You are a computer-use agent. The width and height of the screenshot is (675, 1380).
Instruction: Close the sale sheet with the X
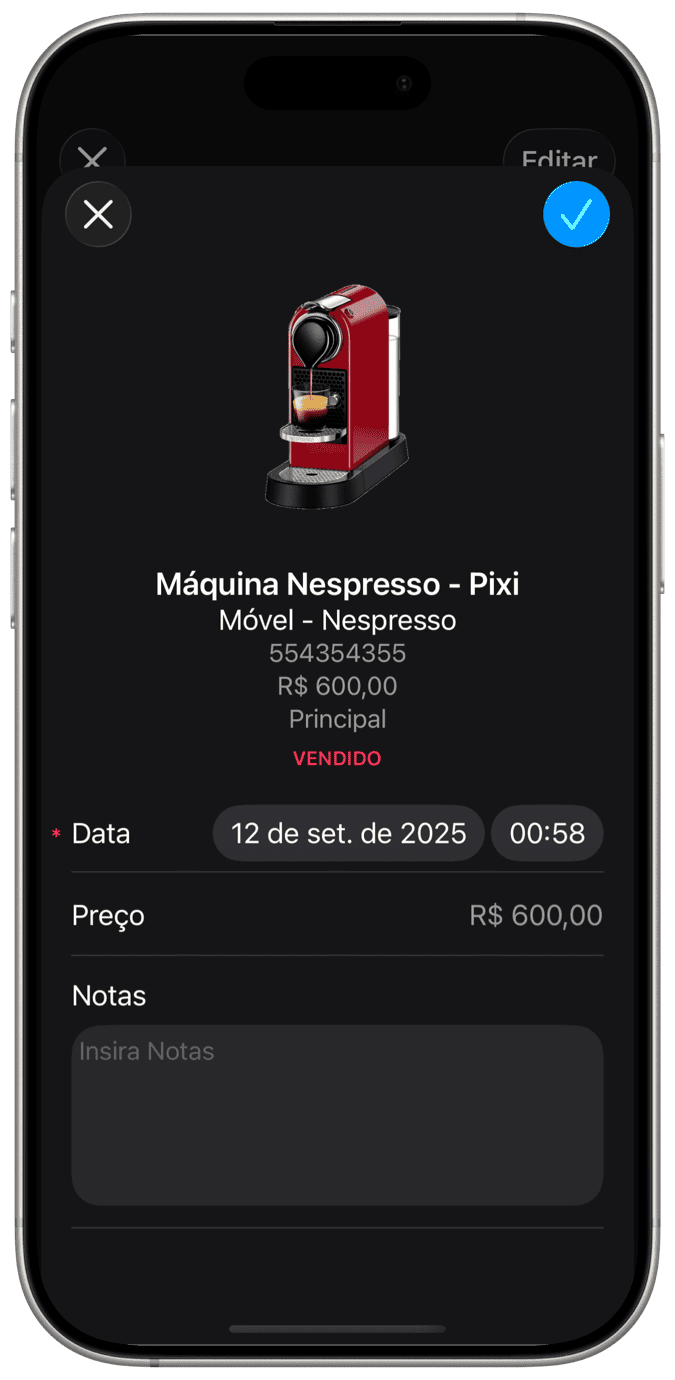pyautogui.click(x=98, y=214)
